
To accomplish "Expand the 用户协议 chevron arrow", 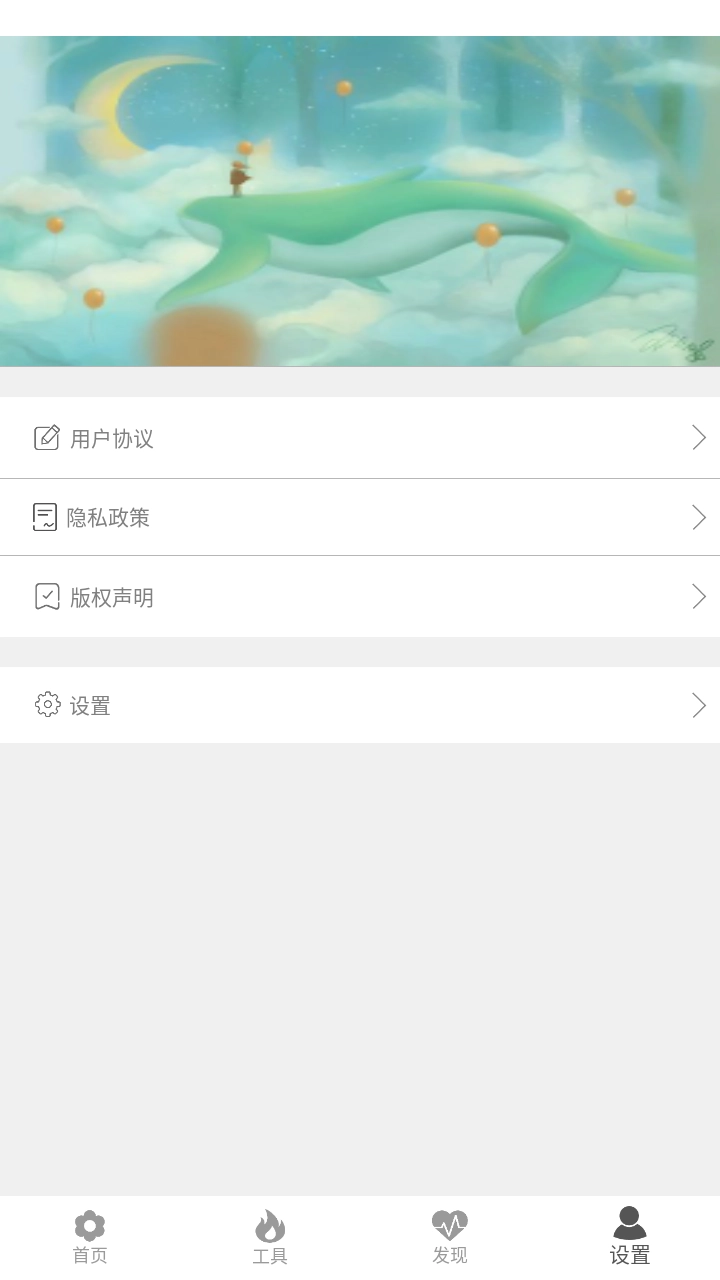I will coord(699,438).
